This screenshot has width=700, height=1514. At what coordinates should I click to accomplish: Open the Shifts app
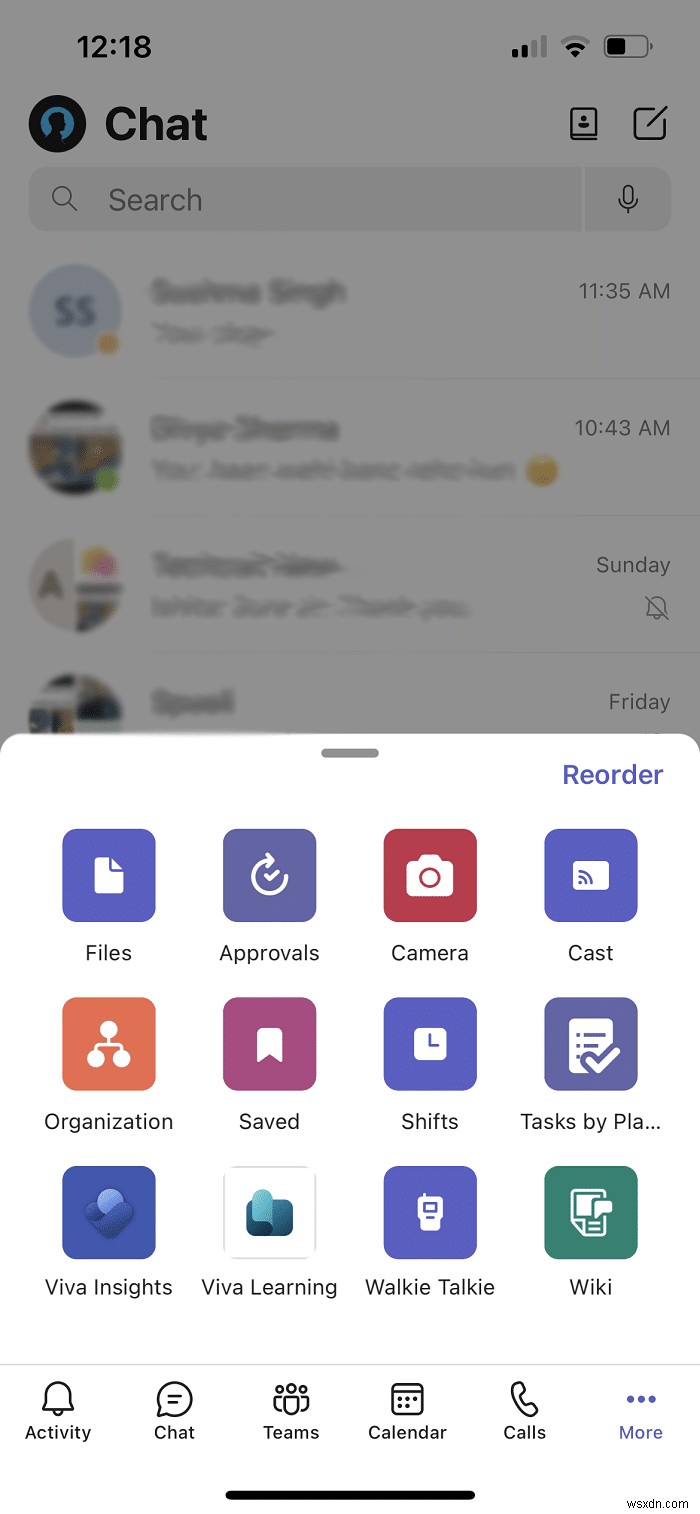click(430, 1044)
